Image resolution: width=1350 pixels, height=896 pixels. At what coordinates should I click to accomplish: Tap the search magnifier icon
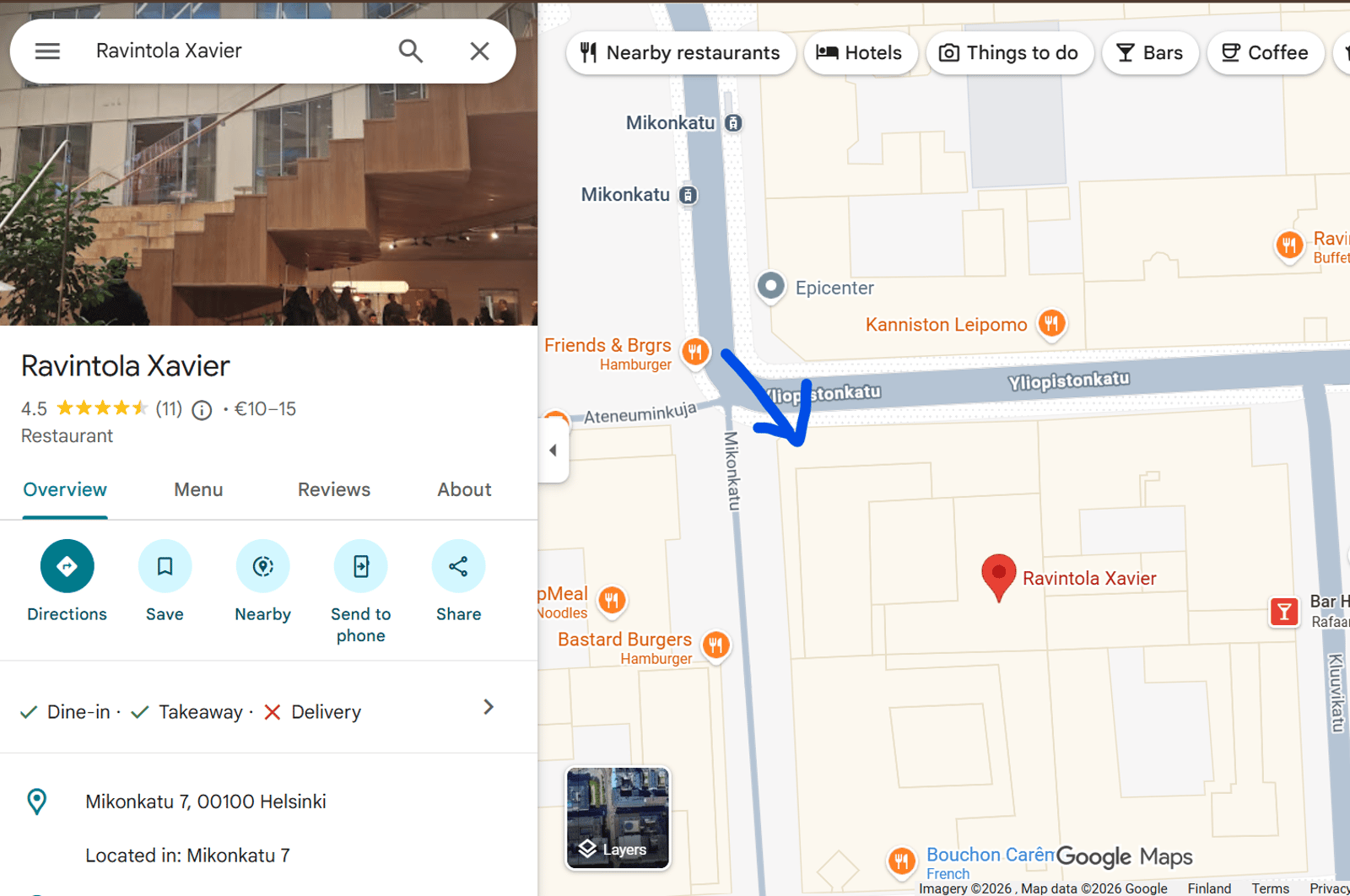411,51
